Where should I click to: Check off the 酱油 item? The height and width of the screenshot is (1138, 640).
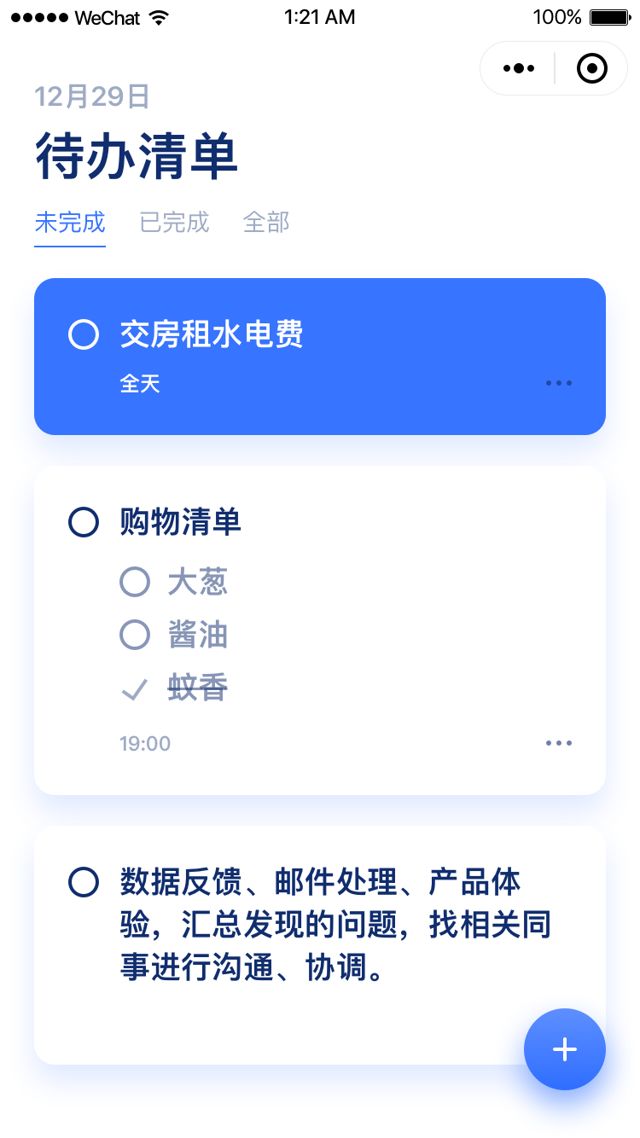[135, 634]
